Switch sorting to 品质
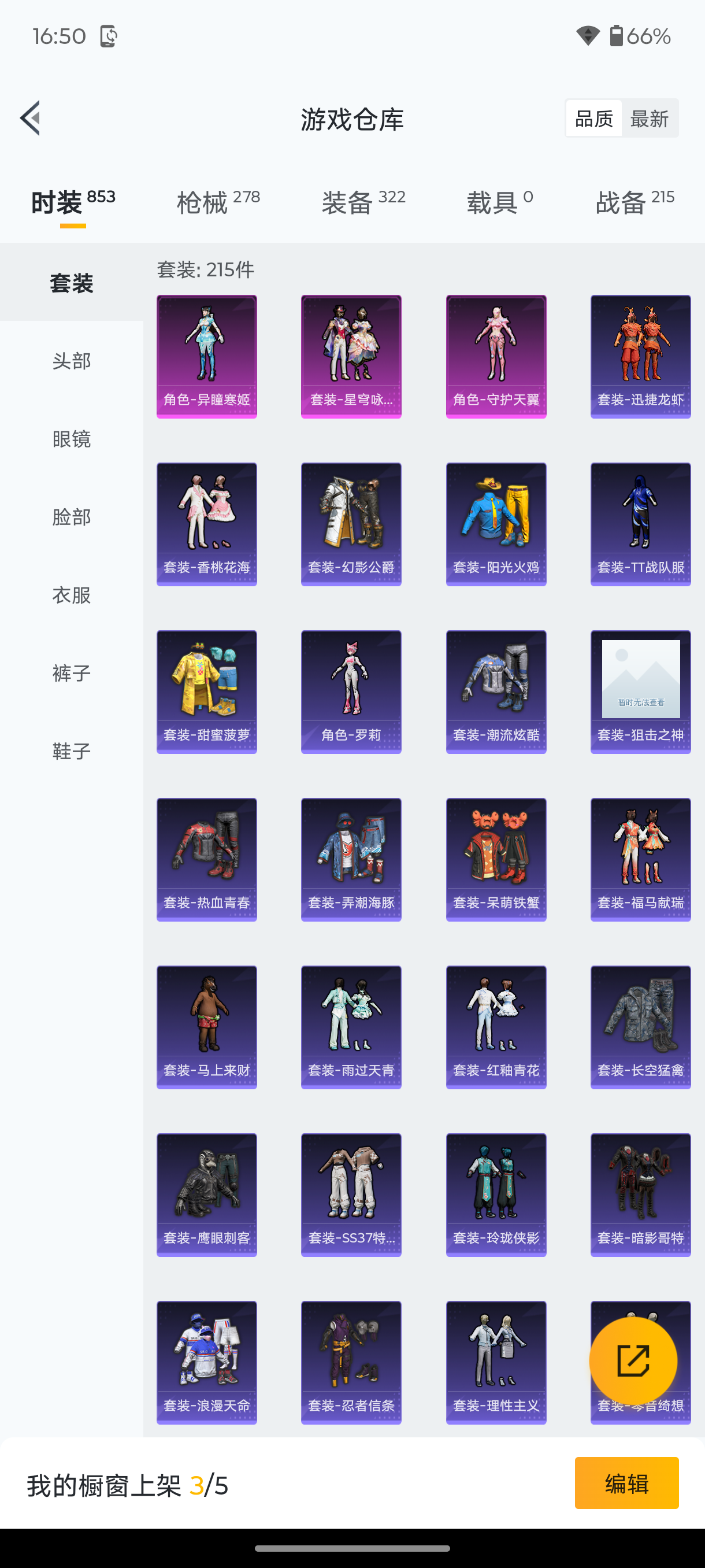This screenshot has width=705, height=1568. tap(593, 117)
